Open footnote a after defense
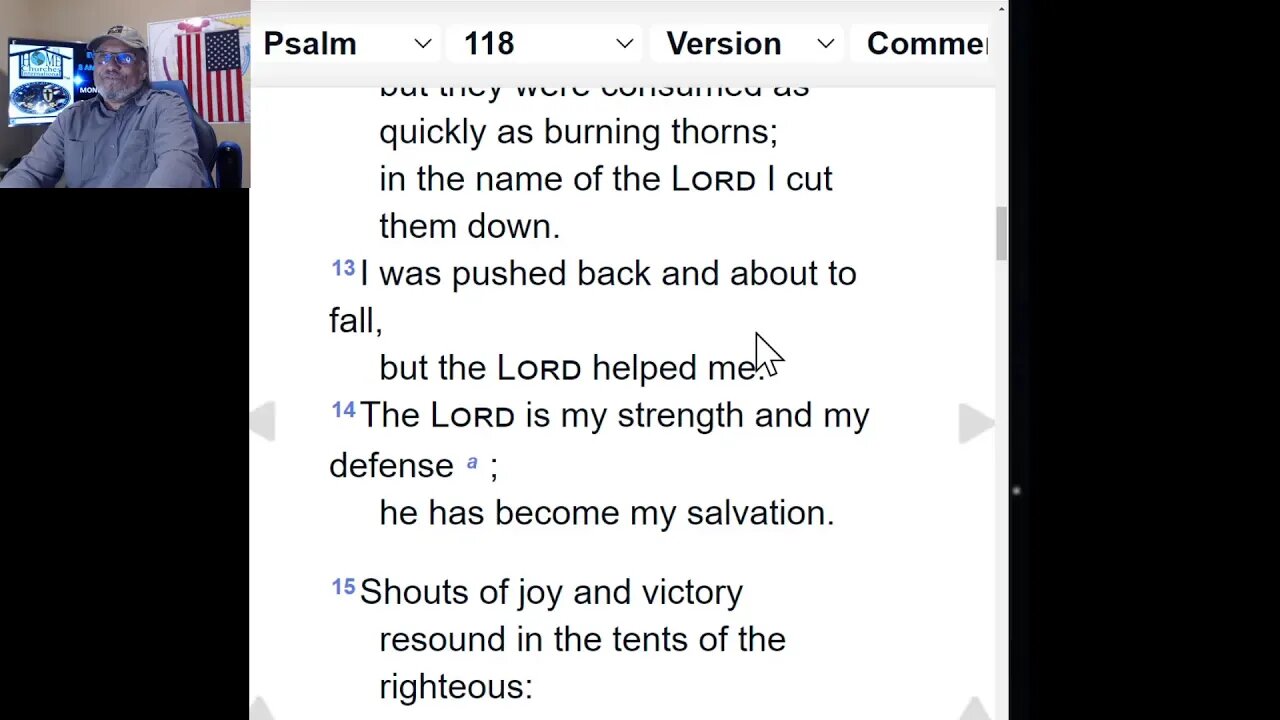Image resolution: width=1280 pixels, height=720 pixels. (472, 463)
